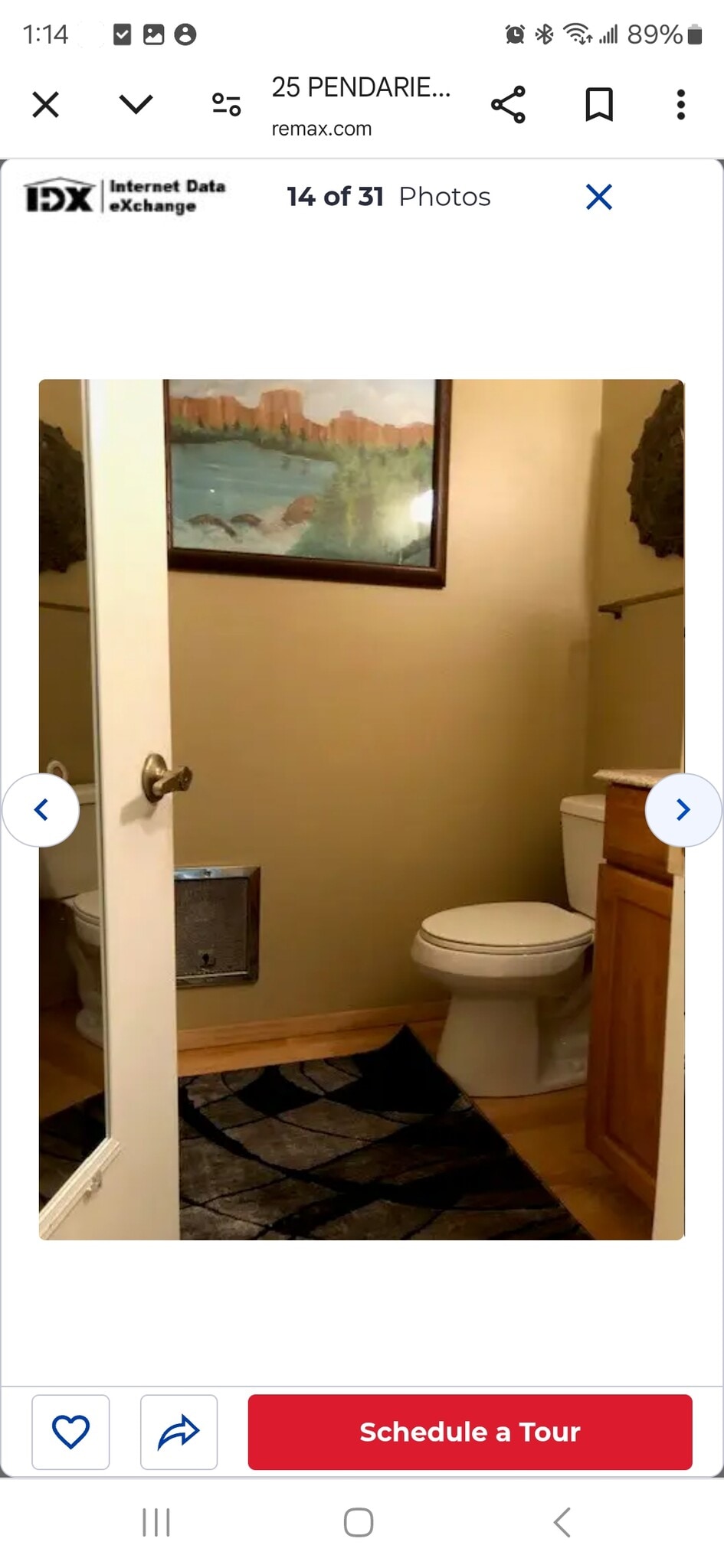Tap Schedule a Tour
This screenshot has height=1568, width=724.
(x=470, y=1432)
